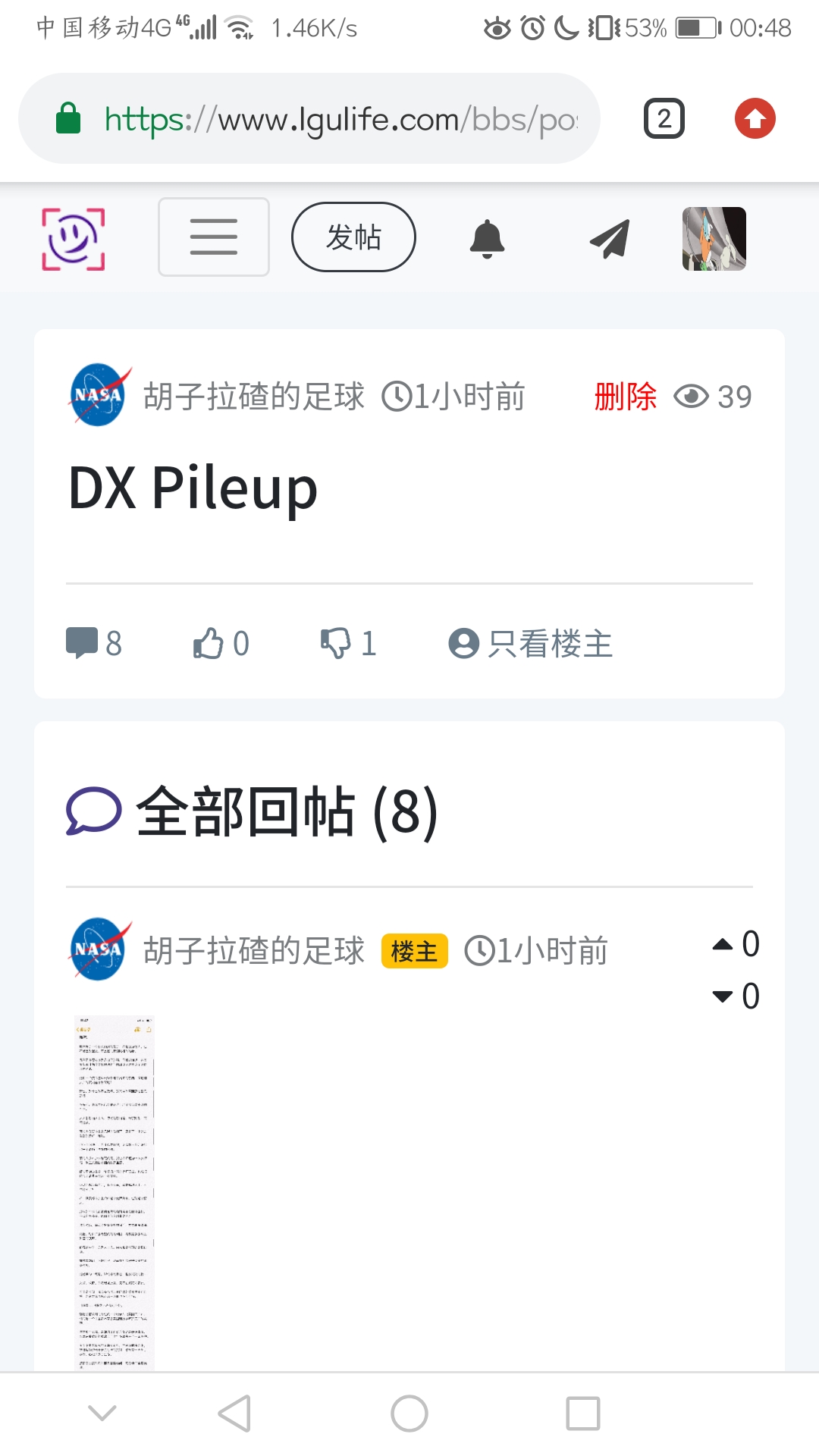
Task: Upvote the first reply by 胡子拉碴的足球
Action: pos(723,944)
